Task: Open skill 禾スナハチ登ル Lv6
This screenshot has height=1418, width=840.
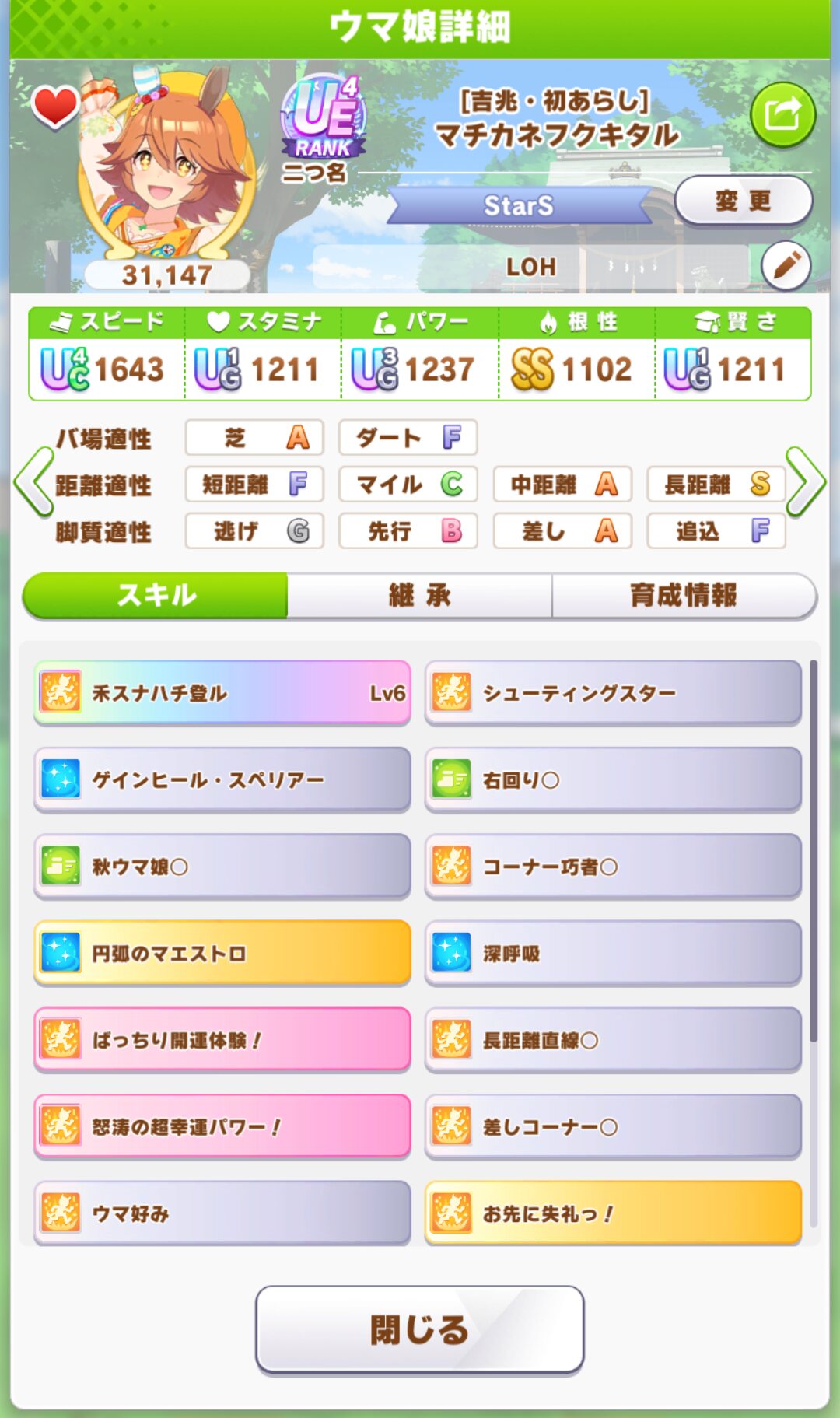Action: click(222, 692)
